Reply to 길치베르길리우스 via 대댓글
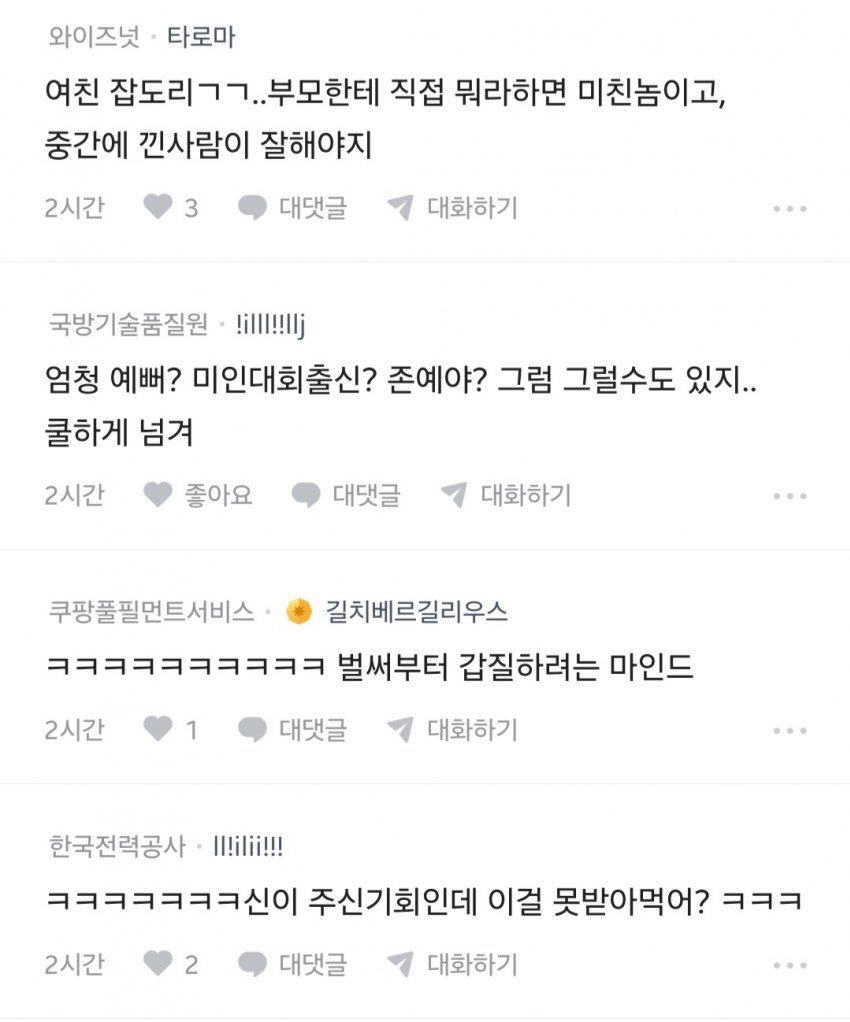Image resolution: width=850 pixels, height=1022 pixels. (x=293, y=730)
